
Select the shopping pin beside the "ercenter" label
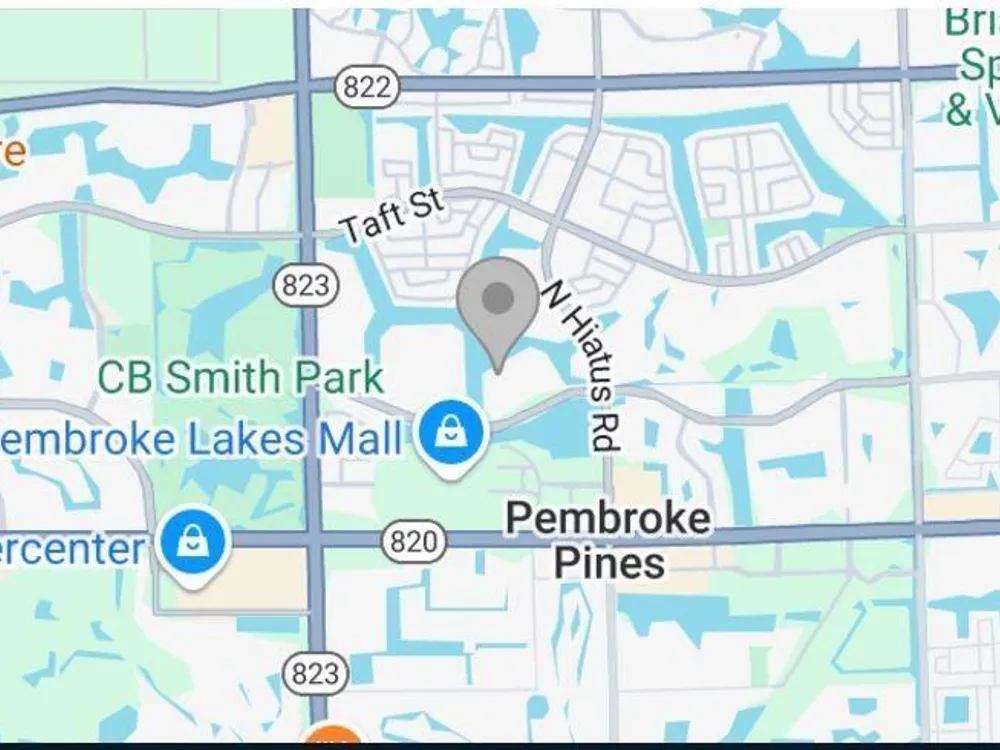pyautogui.click(x=189, y=542)
